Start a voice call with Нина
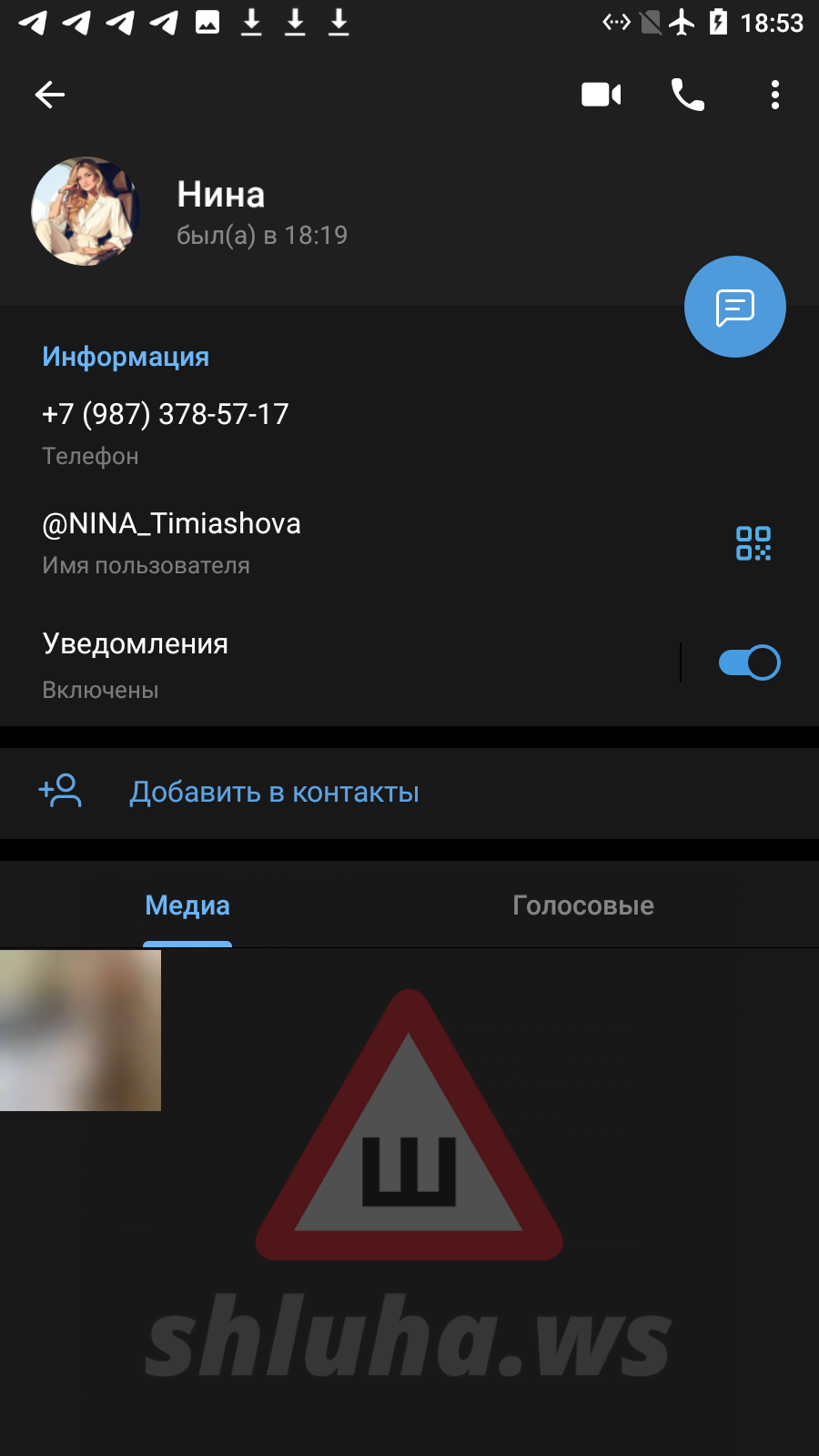This screenshot has height=1456, width=819. [687, 95]
